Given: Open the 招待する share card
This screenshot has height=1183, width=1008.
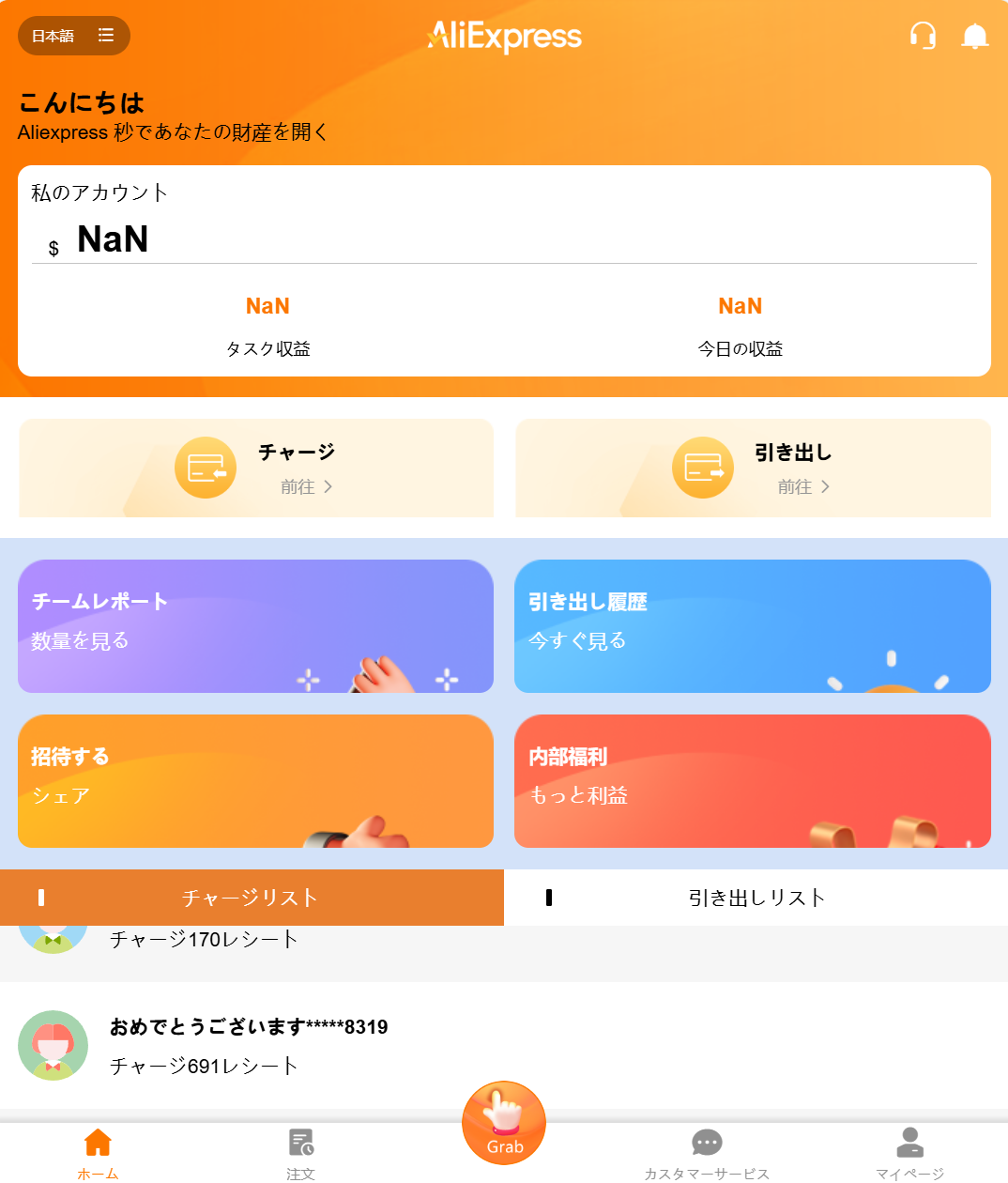Looking at the screenshot, I should pyautogui.click(x=255, y=781).
